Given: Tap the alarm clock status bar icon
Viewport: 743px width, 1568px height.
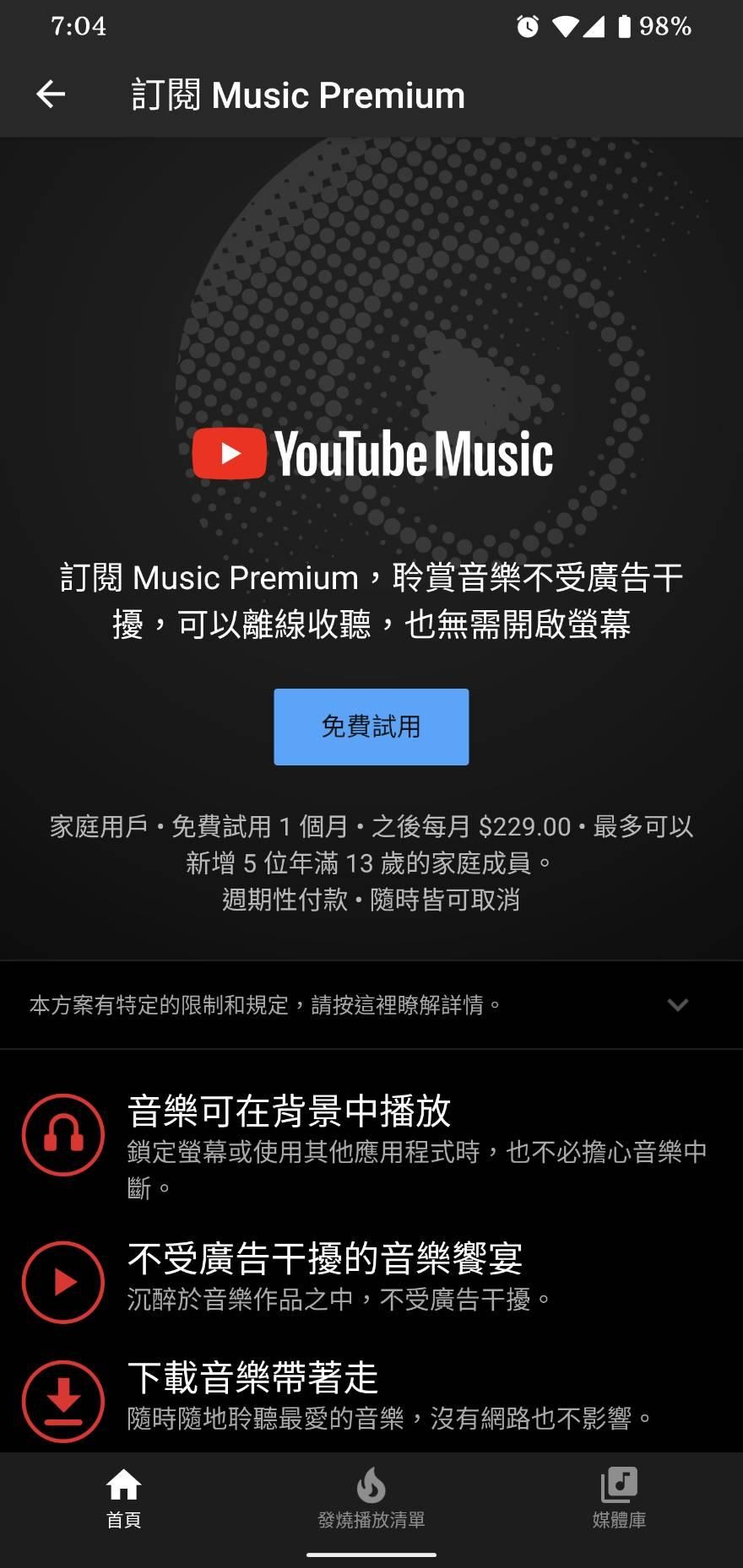Looking at the screenshot, I should [527, 25].
